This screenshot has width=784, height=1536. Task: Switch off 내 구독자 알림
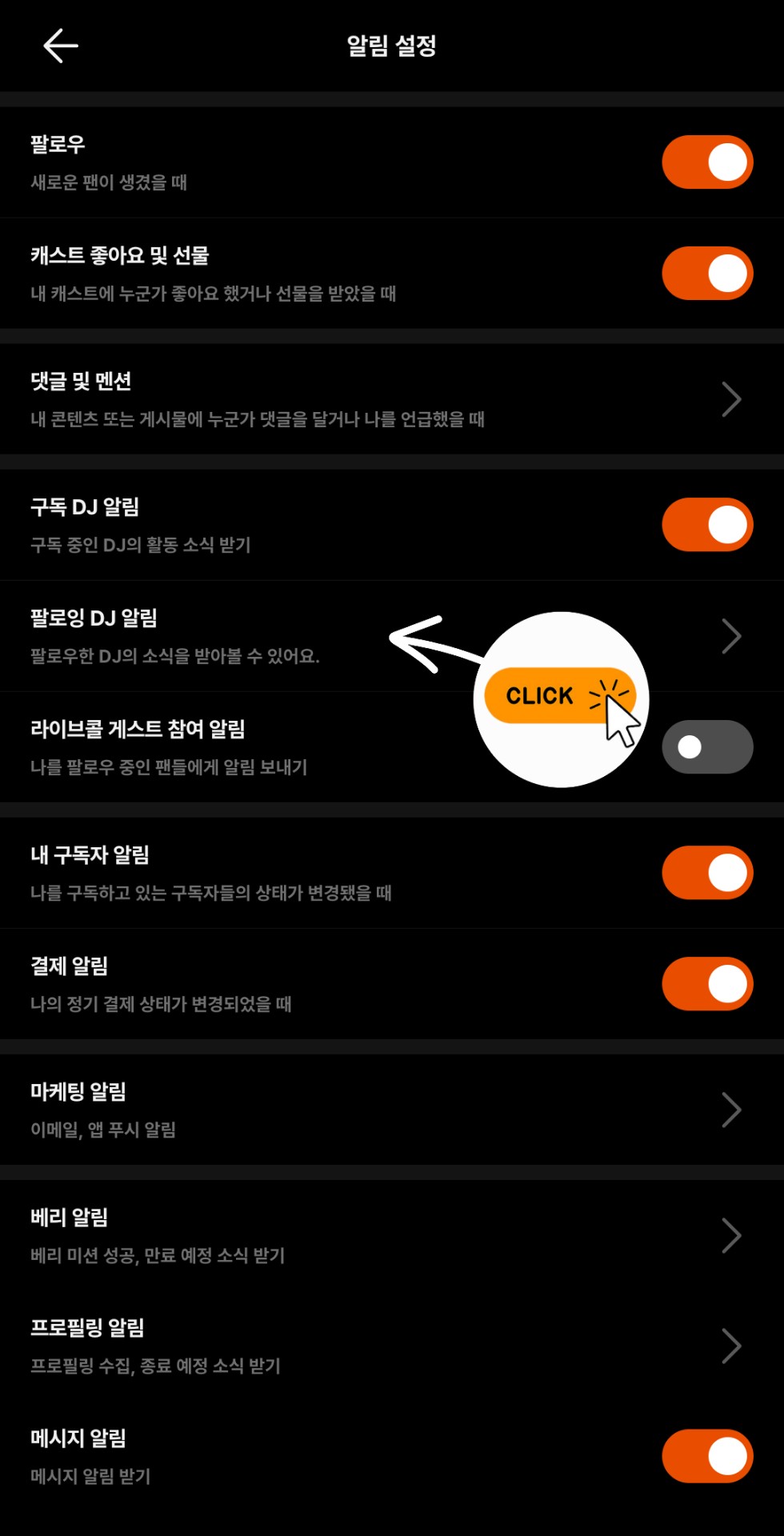706,873
